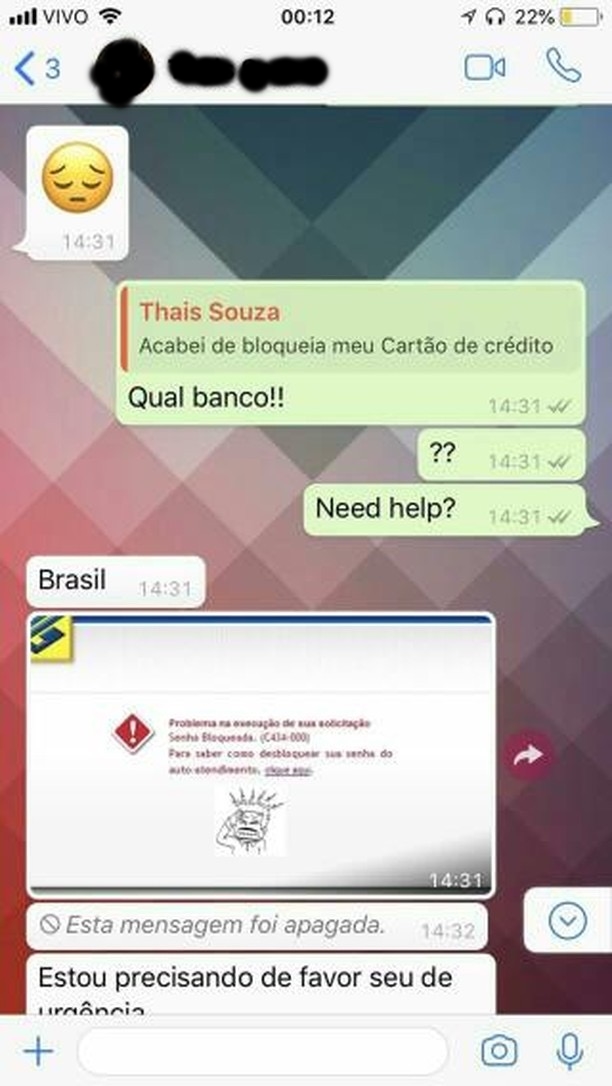The image size is (612, 1086).
Task: Jump to the latest messages
Action: pyautogui.click(x=567, y=919)
